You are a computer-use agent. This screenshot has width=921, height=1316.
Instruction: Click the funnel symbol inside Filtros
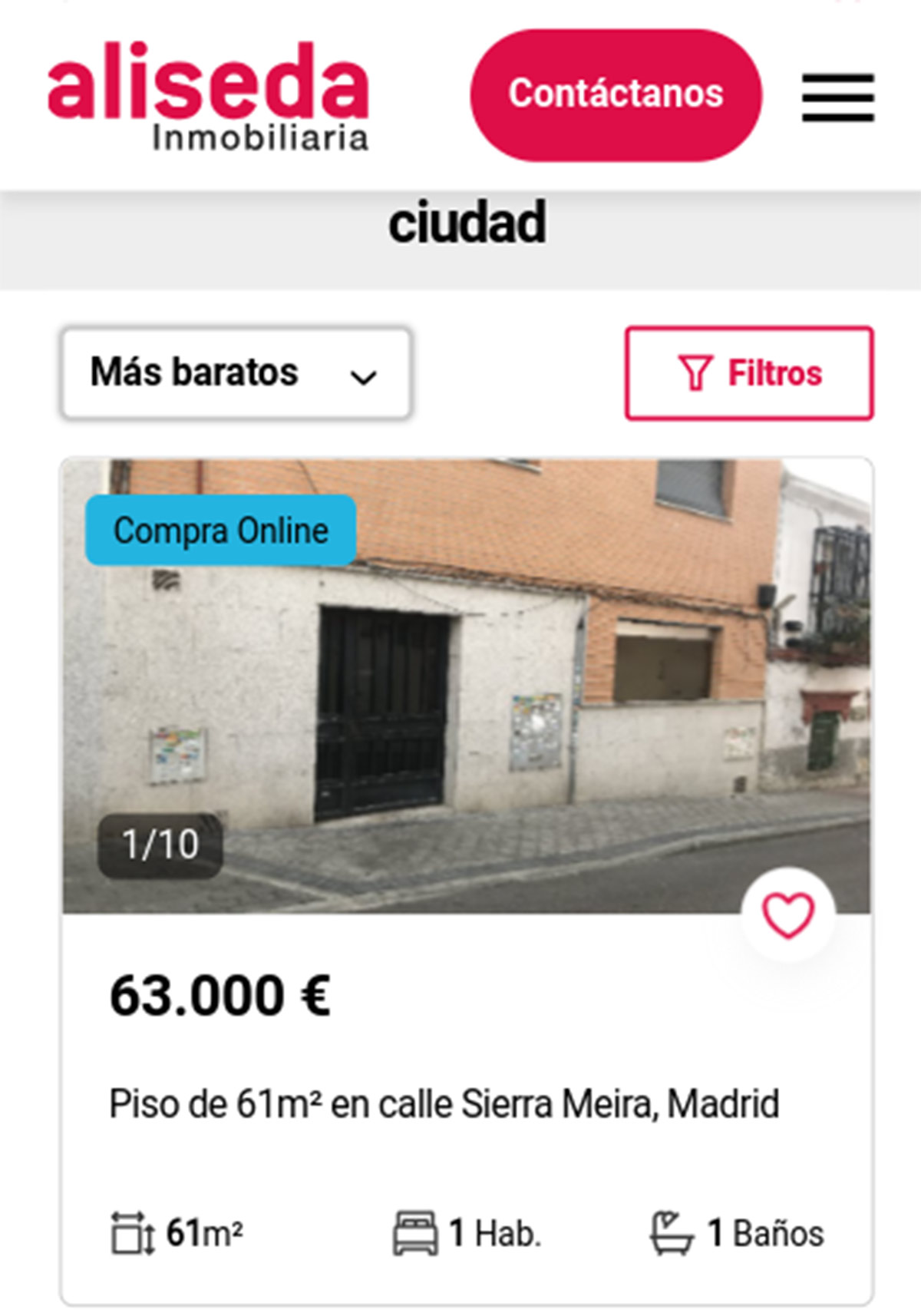point(695,374)
